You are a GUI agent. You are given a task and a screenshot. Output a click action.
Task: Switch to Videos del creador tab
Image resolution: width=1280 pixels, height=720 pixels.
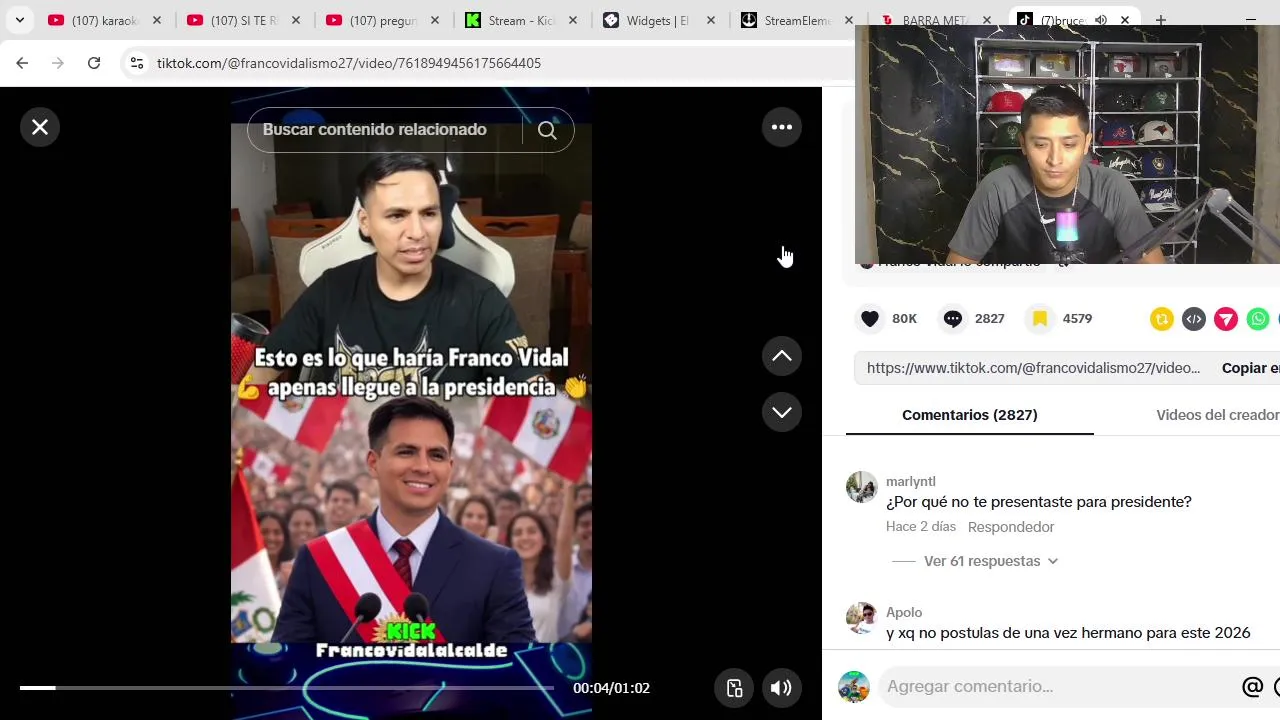1216,415
